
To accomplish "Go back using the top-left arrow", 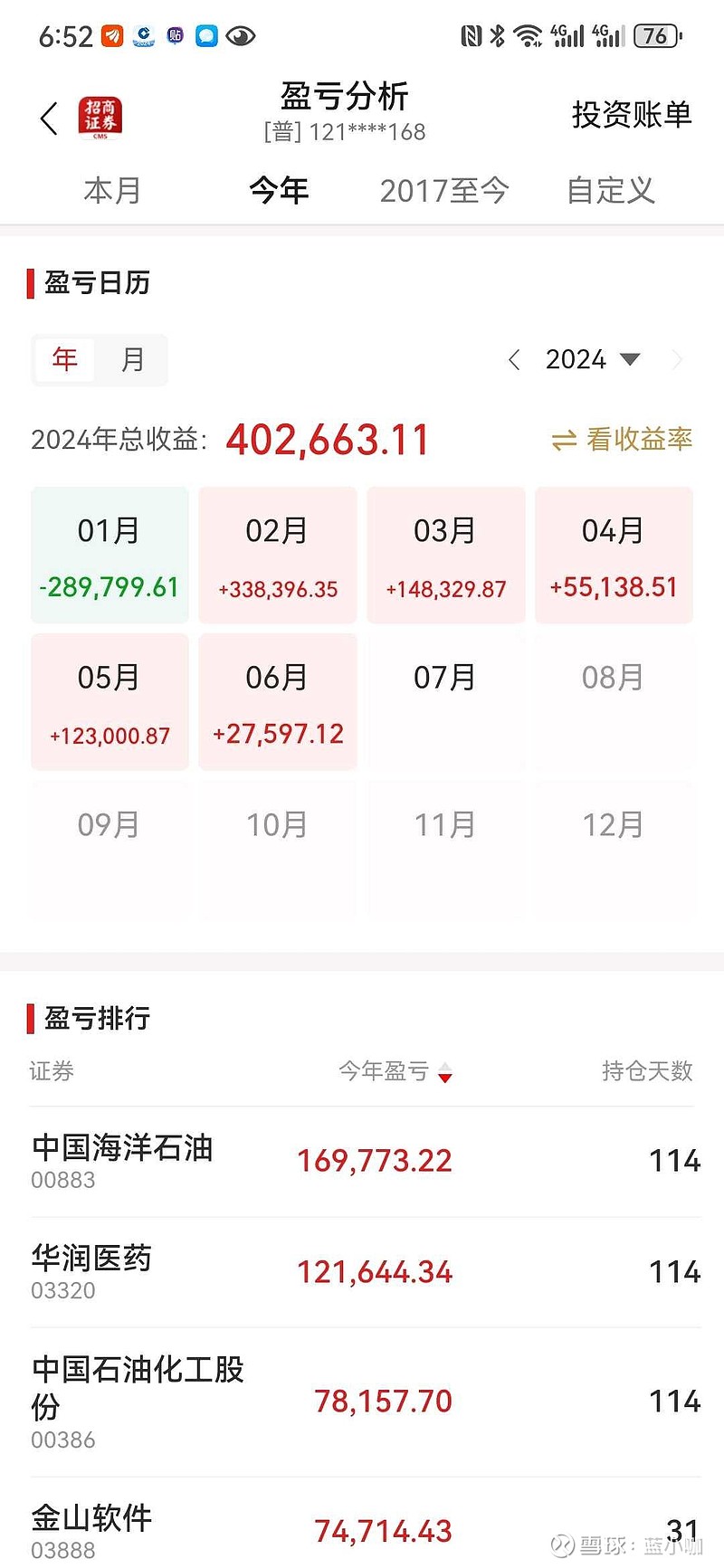I will coord(49,119).
